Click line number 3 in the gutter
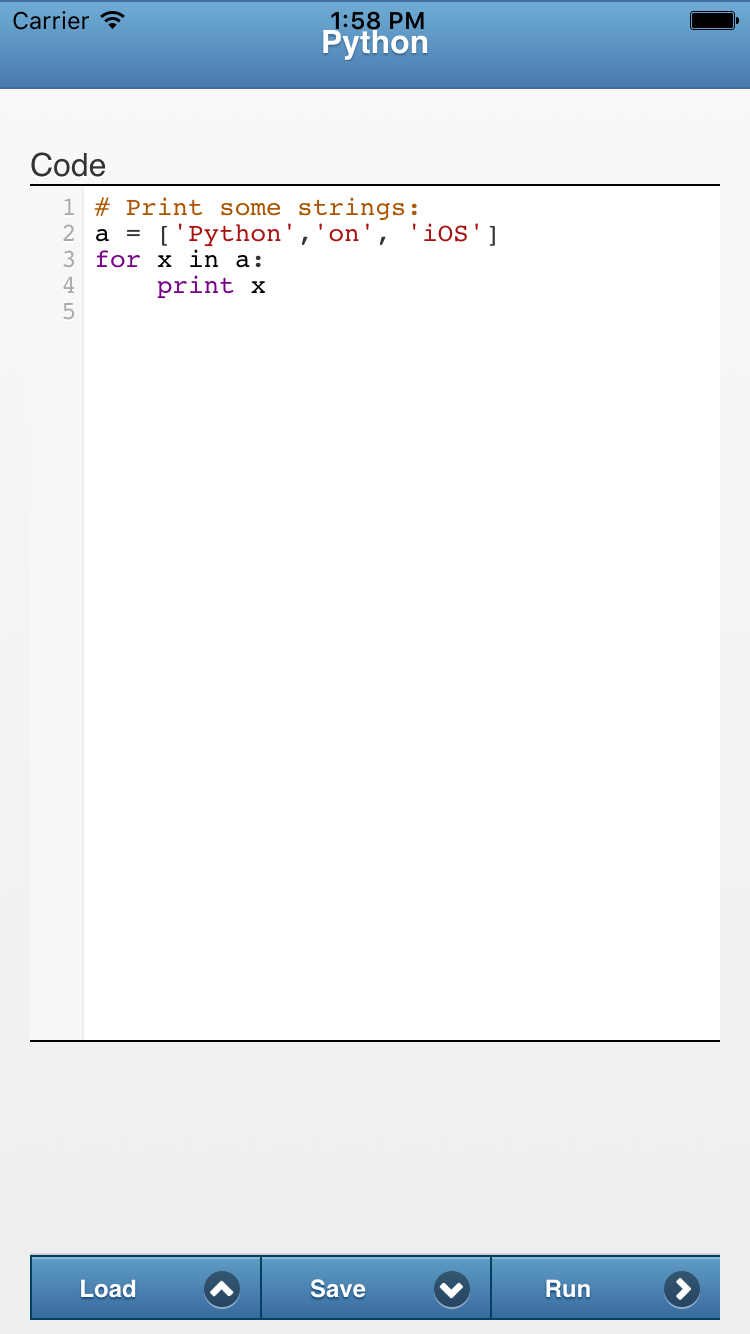 67,259
